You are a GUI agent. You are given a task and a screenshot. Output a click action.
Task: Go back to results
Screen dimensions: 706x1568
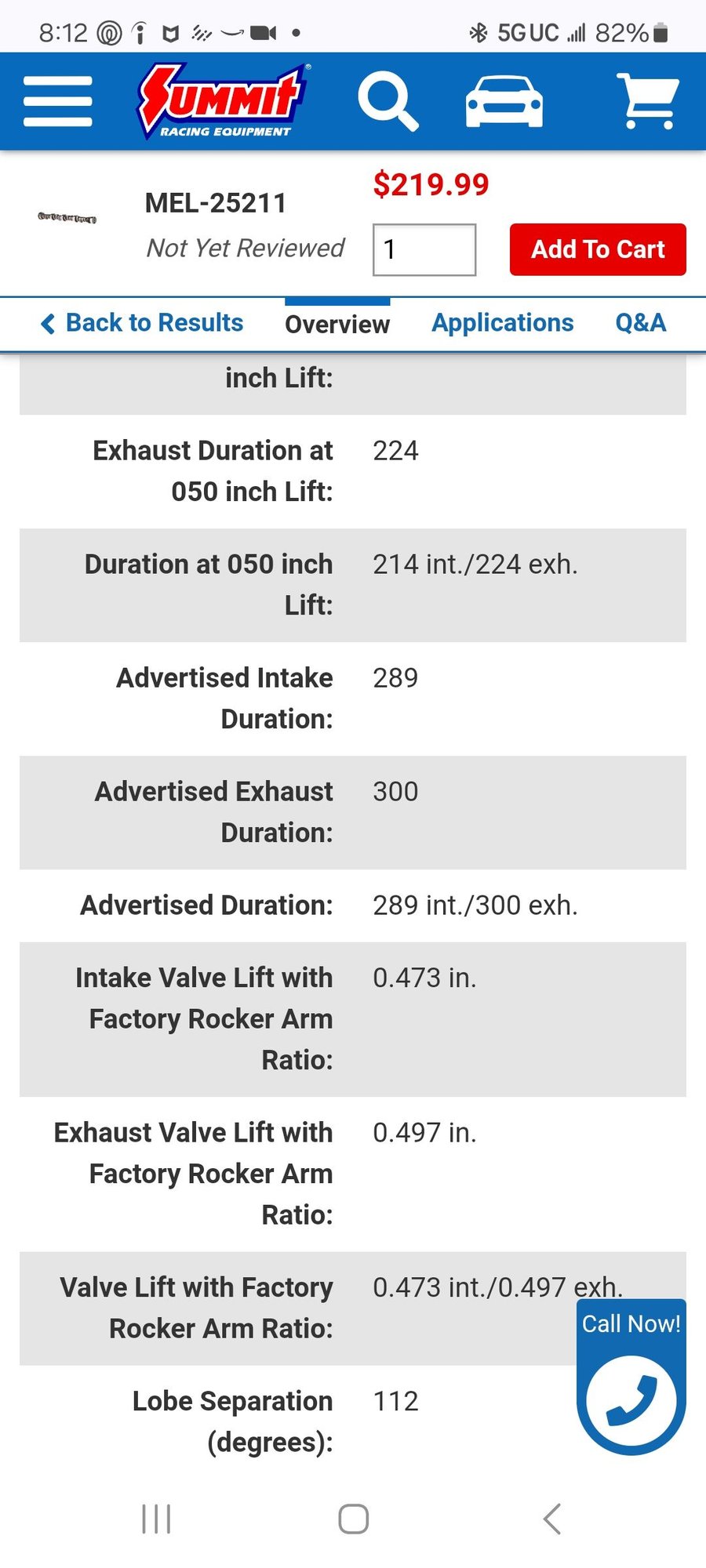pos(142,323)
